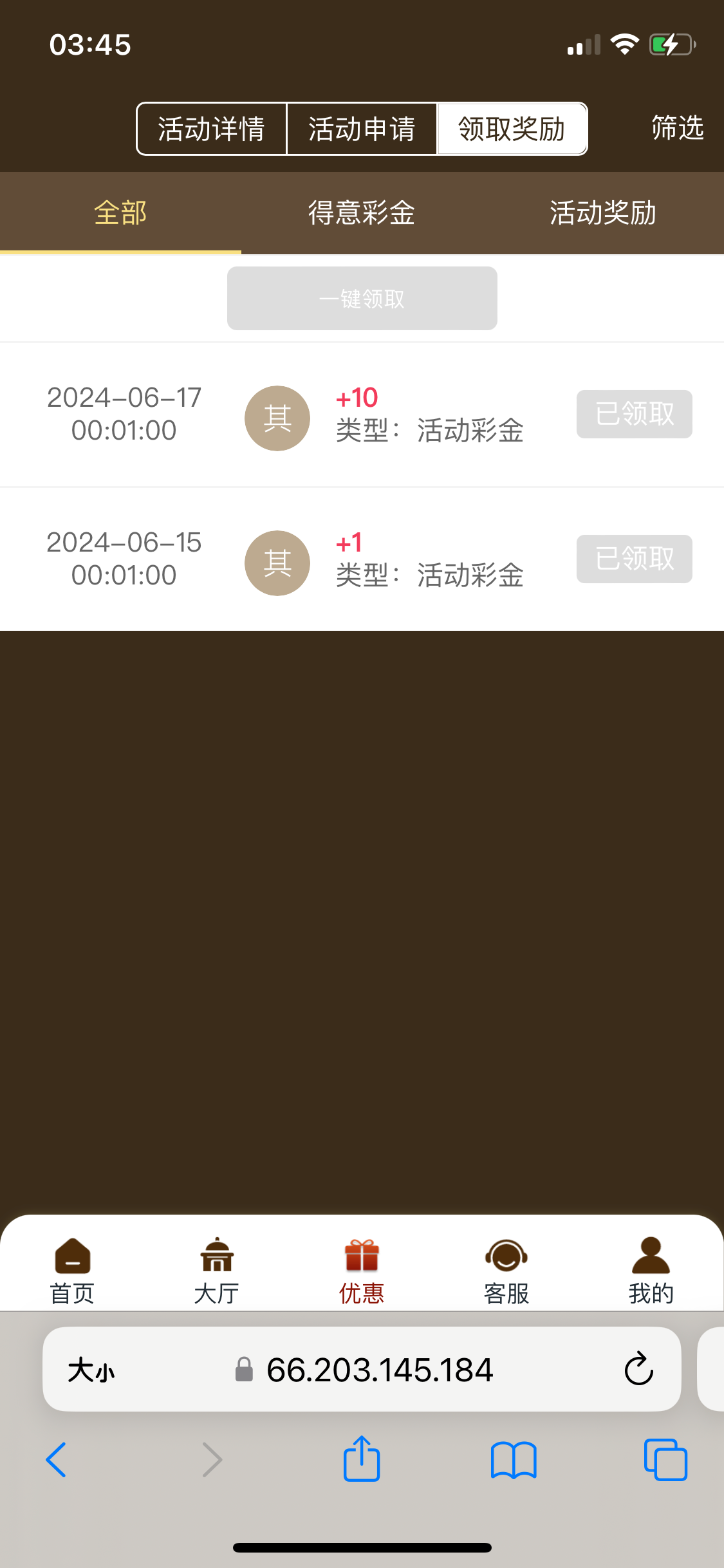The height and width of the screenshot is (1568, 724).
Task: Open the 大小 page settings menu
Action: coord(91,1370)
